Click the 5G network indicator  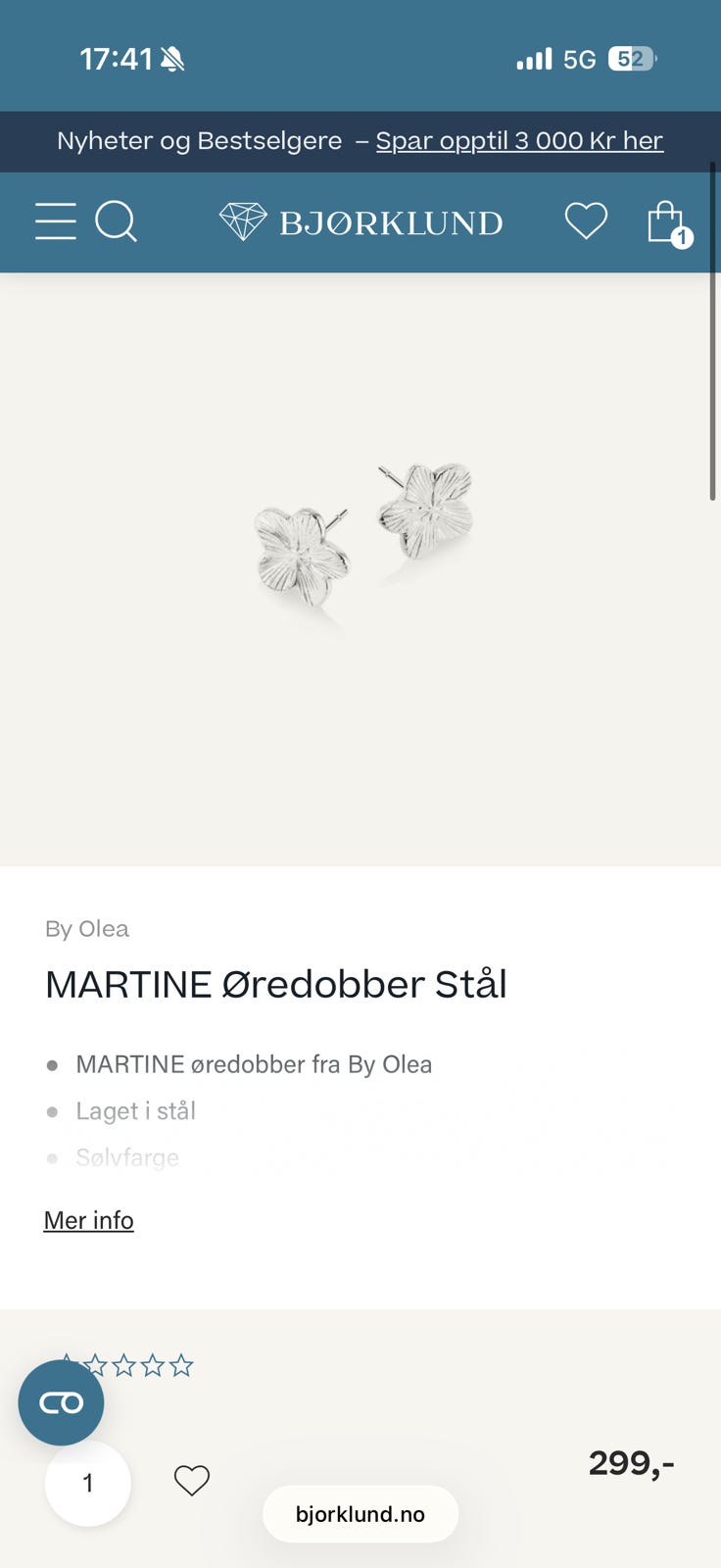point(577,59)
